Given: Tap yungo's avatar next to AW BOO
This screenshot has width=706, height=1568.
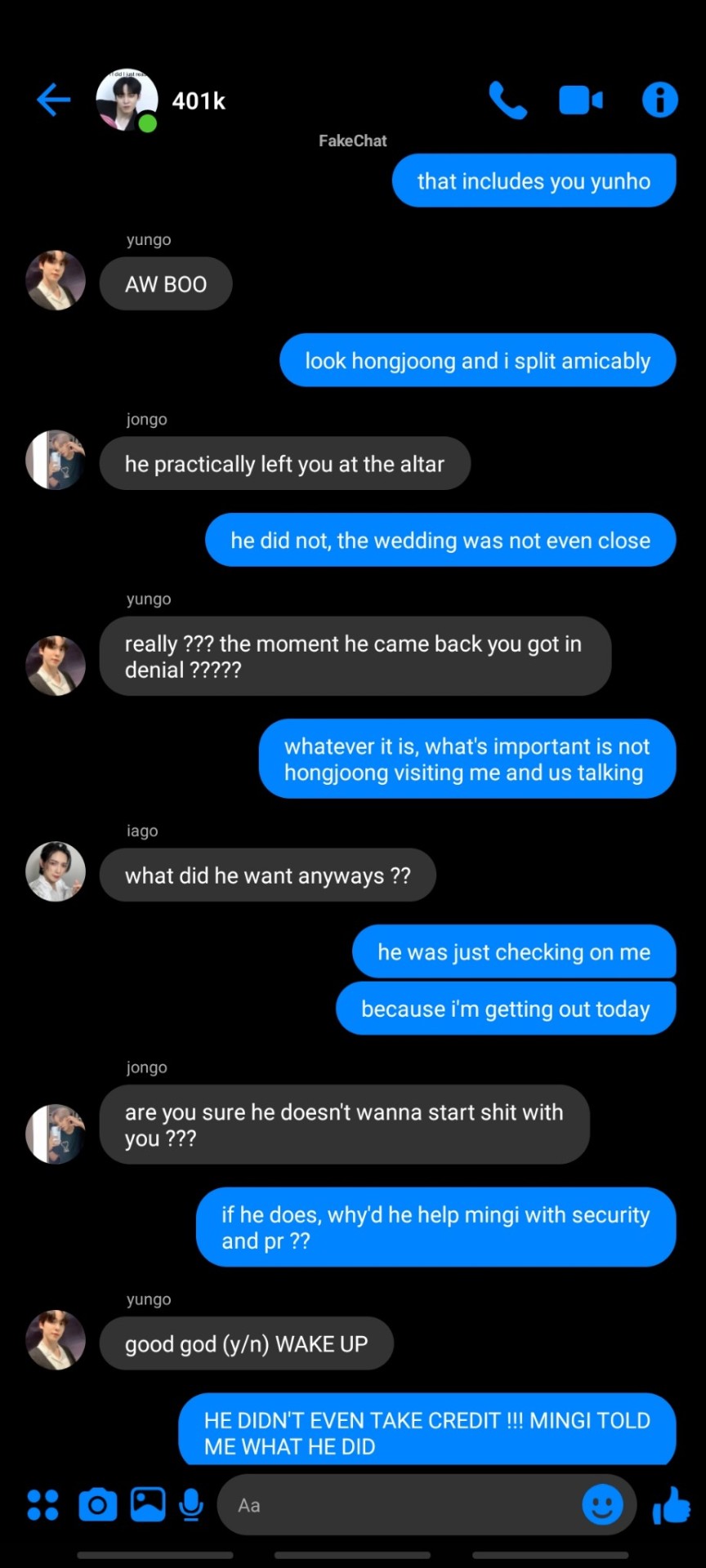Looking at the screenshot, I should pos(56,280).
